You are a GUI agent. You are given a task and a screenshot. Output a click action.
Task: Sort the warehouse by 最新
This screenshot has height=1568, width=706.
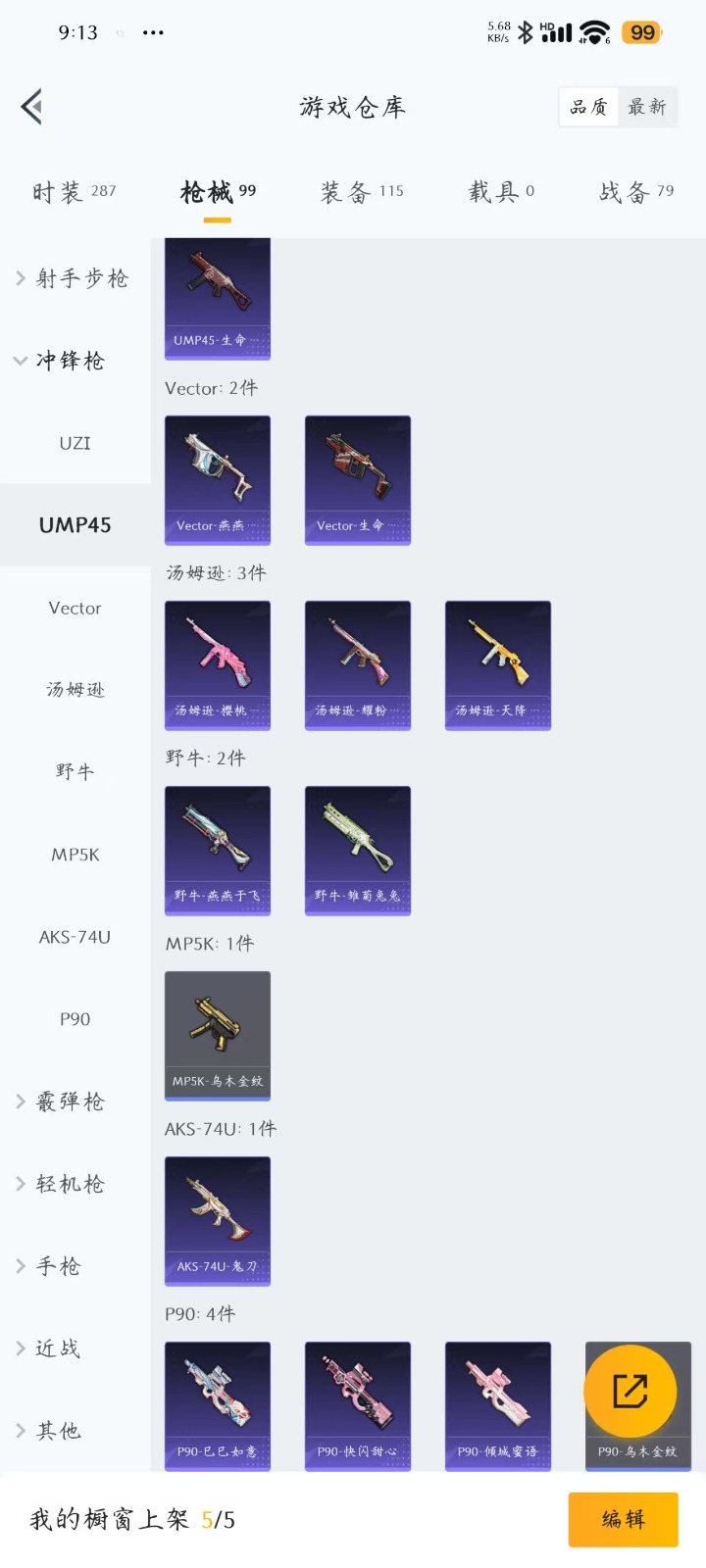pos(647,107)
